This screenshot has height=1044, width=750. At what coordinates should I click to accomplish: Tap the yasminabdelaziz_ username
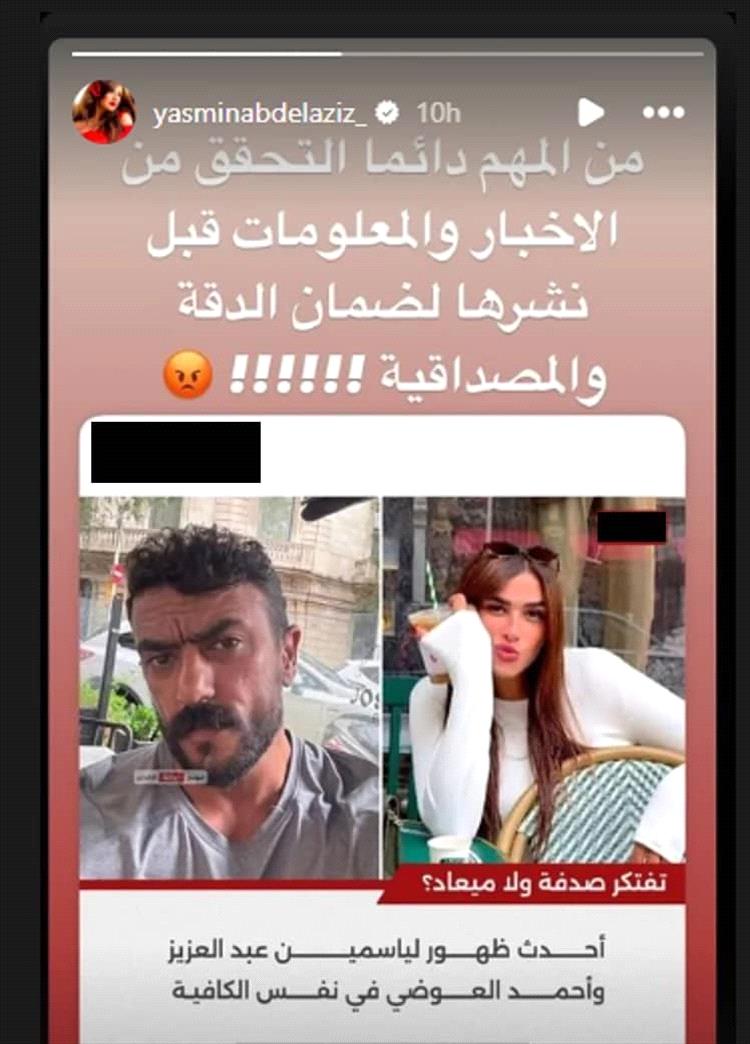pyautogui.click(x=259, y=113)
